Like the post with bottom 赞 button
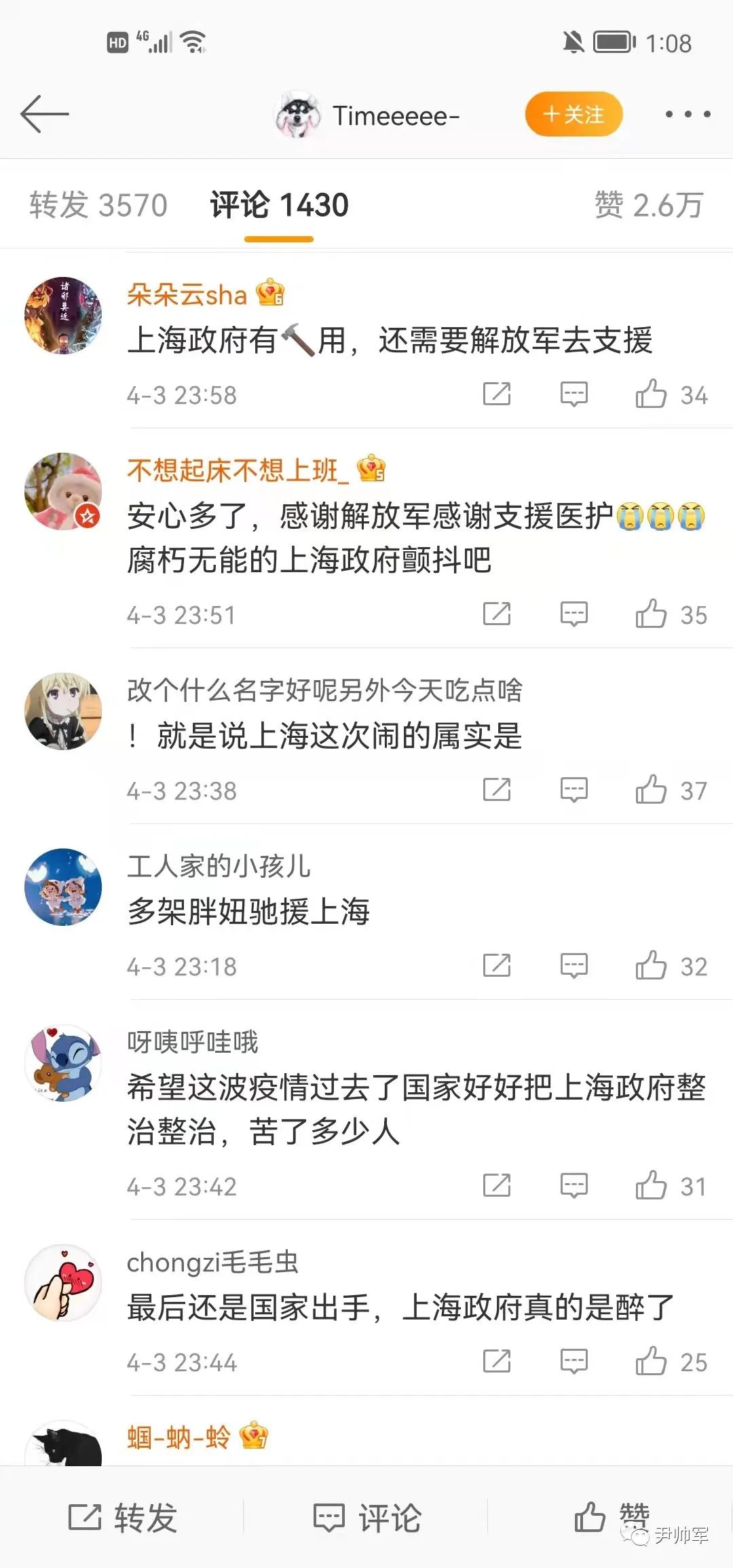 point(611,1518)
